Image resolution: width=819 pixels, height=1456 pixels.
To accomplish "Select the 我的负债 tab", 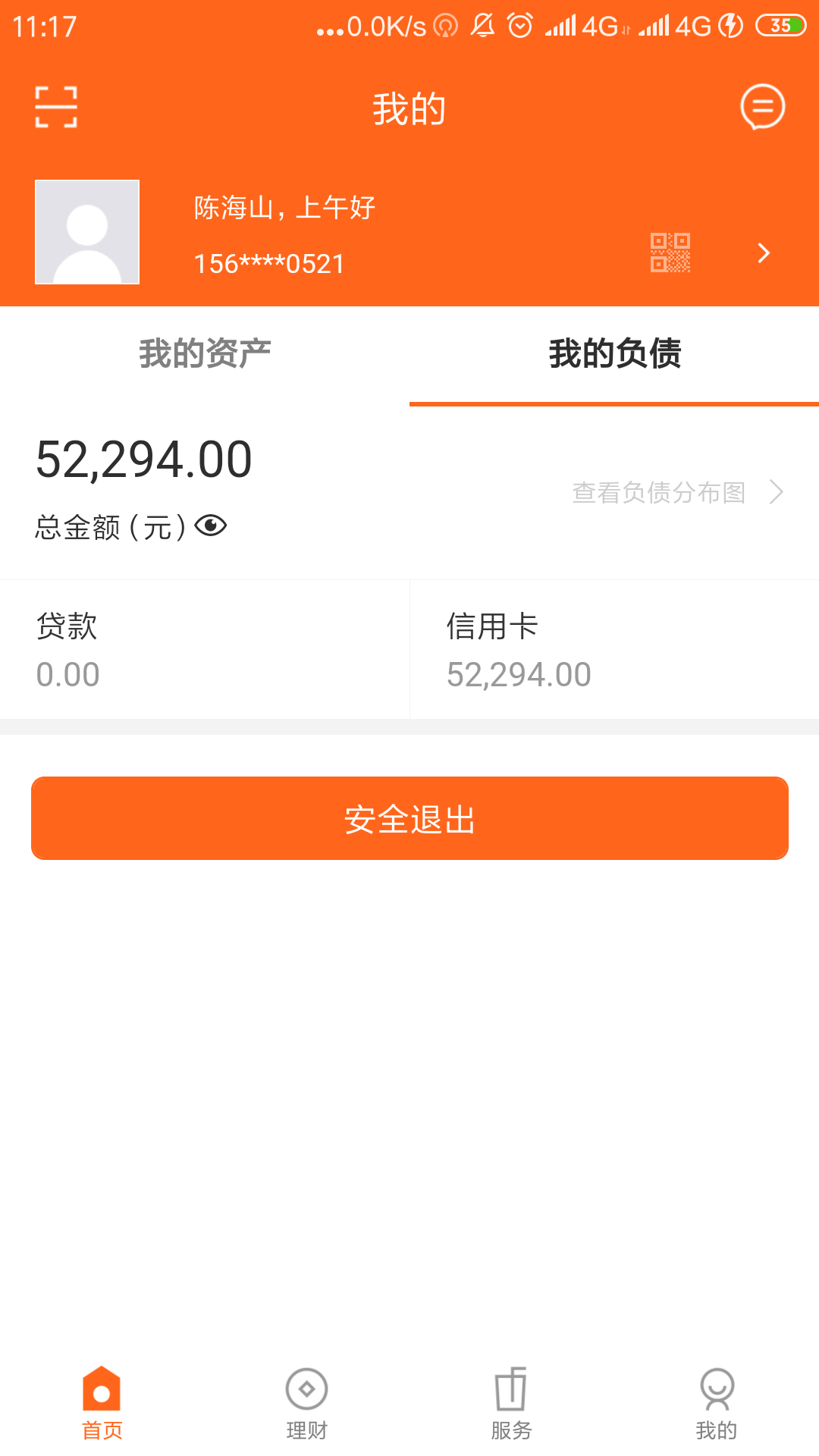I will tap(614, 354).
